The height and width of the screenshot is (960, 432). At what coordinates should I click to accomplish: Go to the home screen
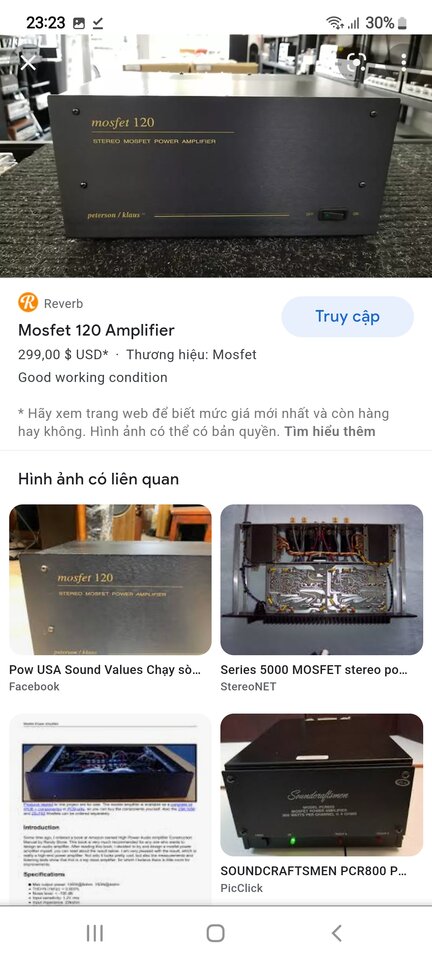tap(215, 933)
